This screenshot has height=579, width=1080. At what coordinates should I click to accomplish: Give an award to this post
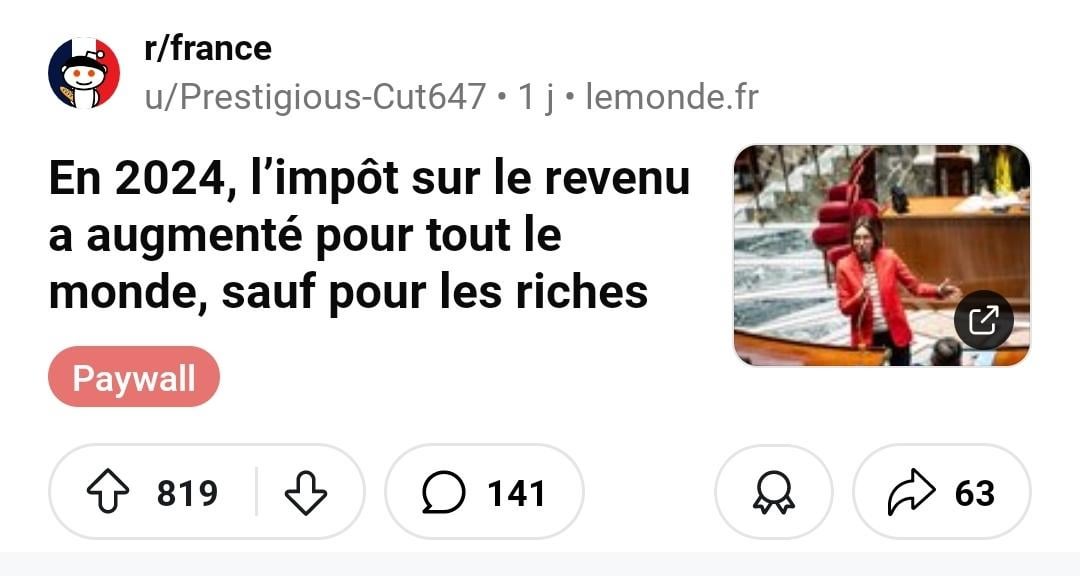[x=773, y=492]
